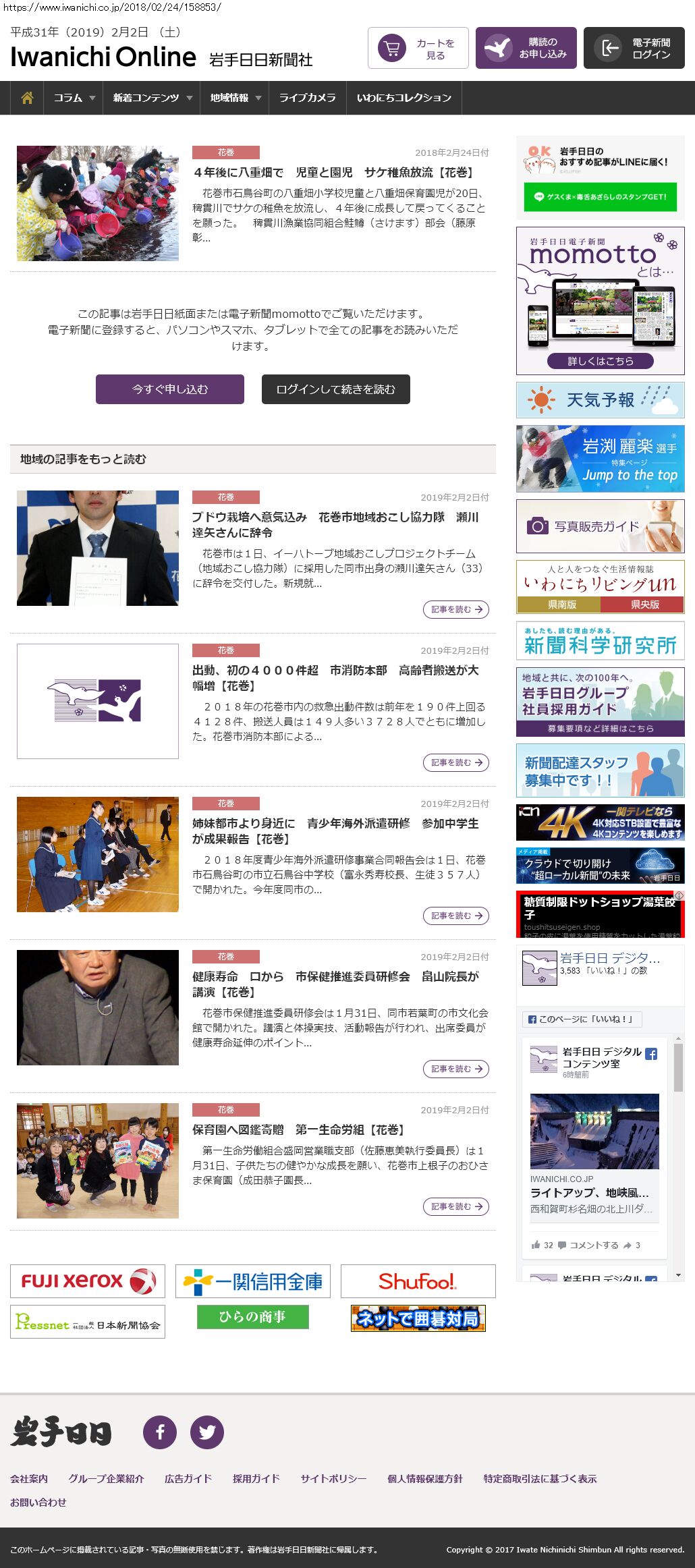Open the 電子新聞ログイン button
This screenshot has width=695, height=1568.
[x=634, y=49]
